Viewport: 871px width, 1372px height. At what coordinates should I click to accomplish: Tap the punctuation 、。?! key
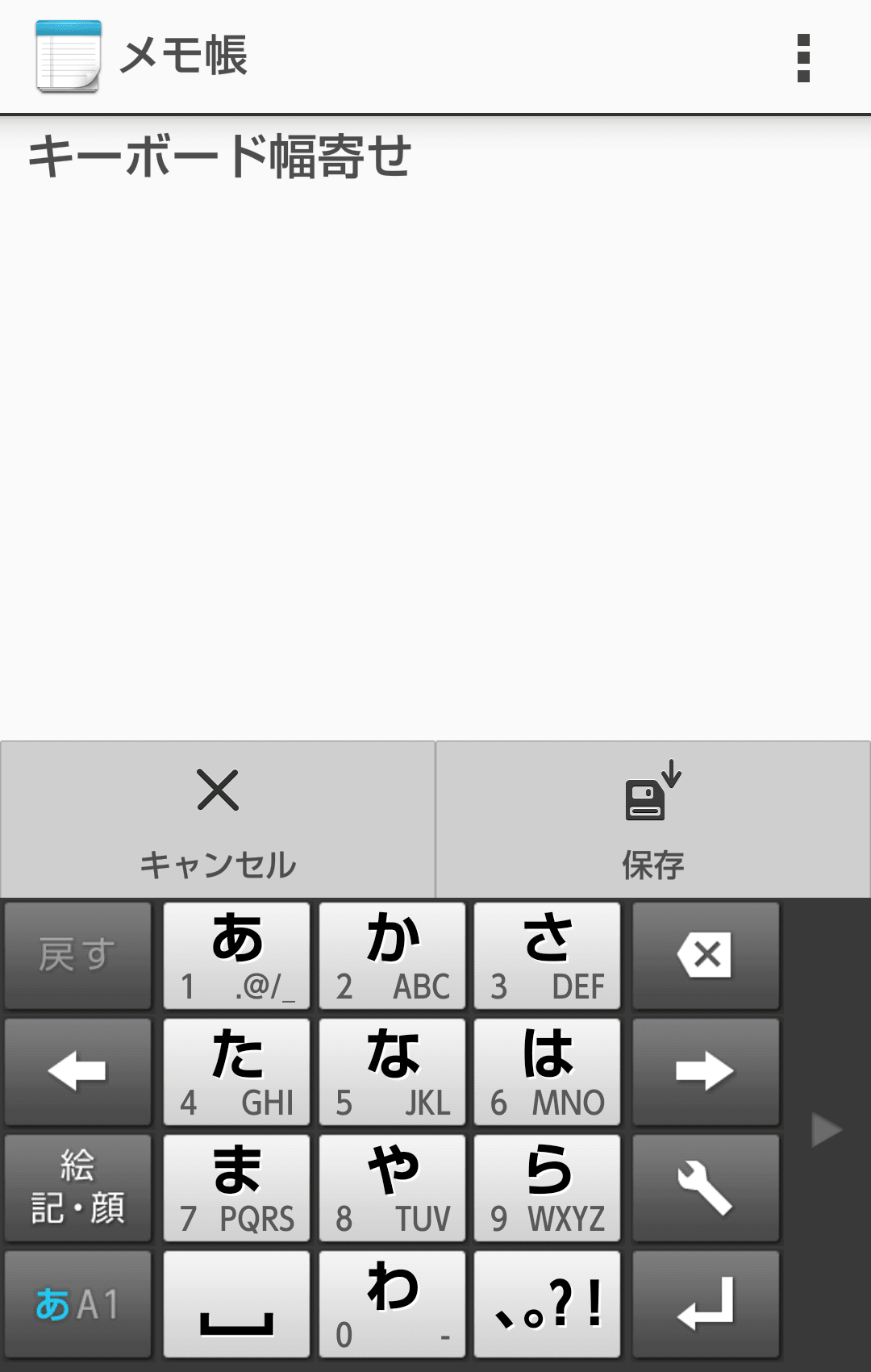548,1304
